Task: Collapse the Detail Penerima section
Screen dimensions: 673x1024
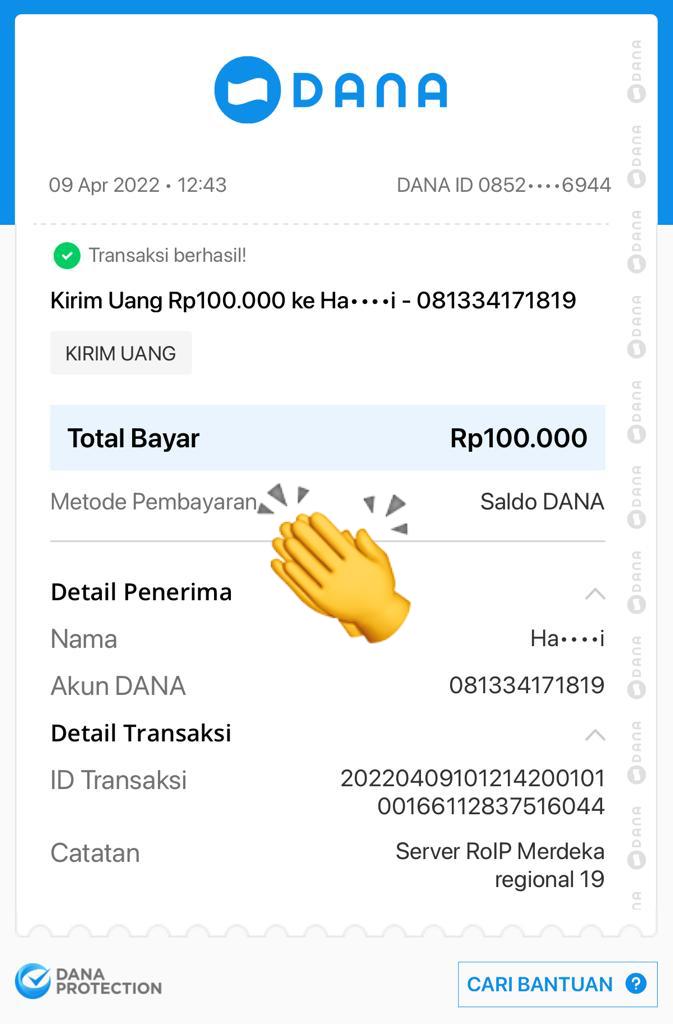Action: (x=594, y=594)
